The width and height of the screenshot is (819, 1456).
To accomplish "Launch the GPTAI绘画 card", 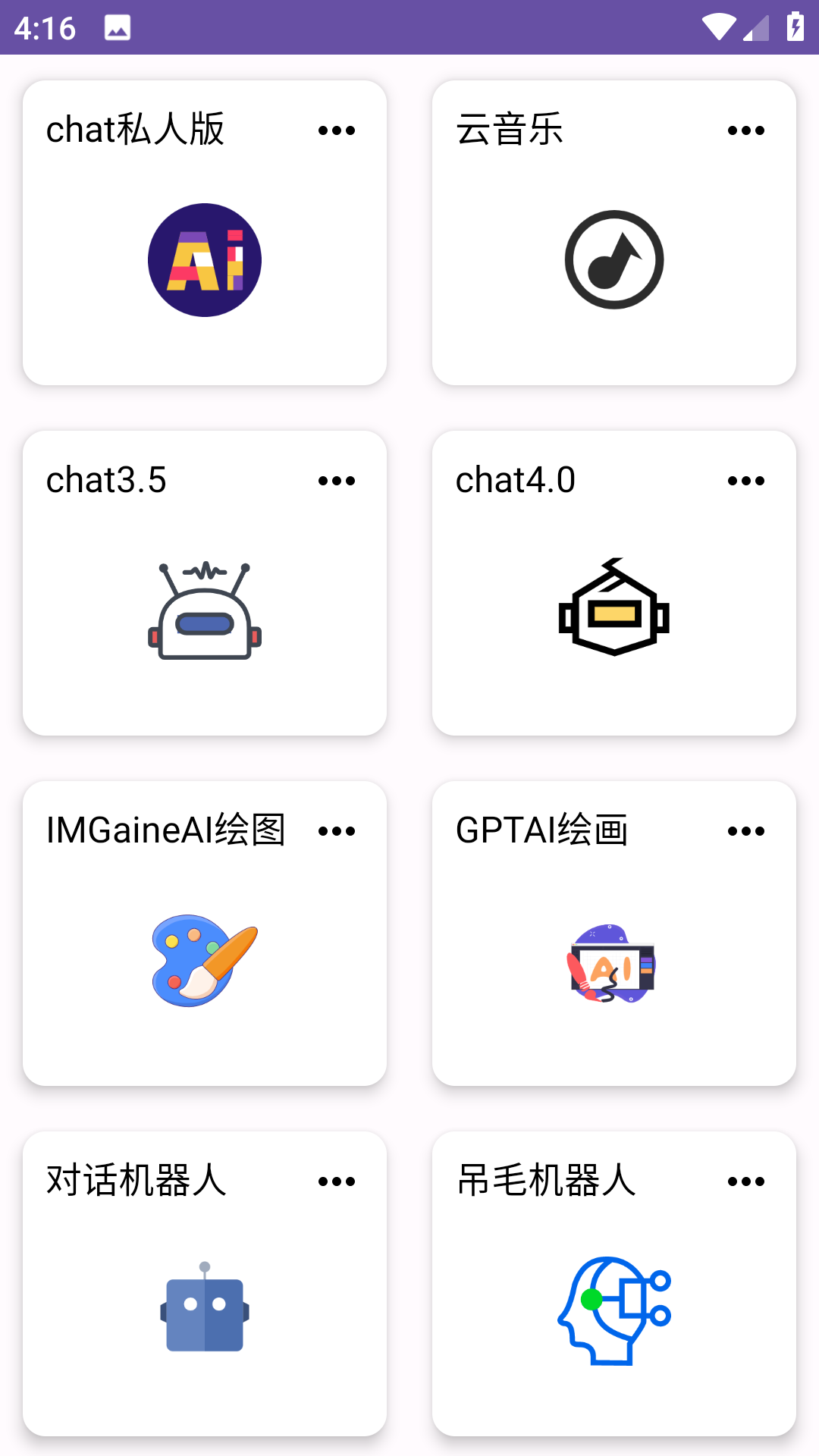I will point(614,961).
